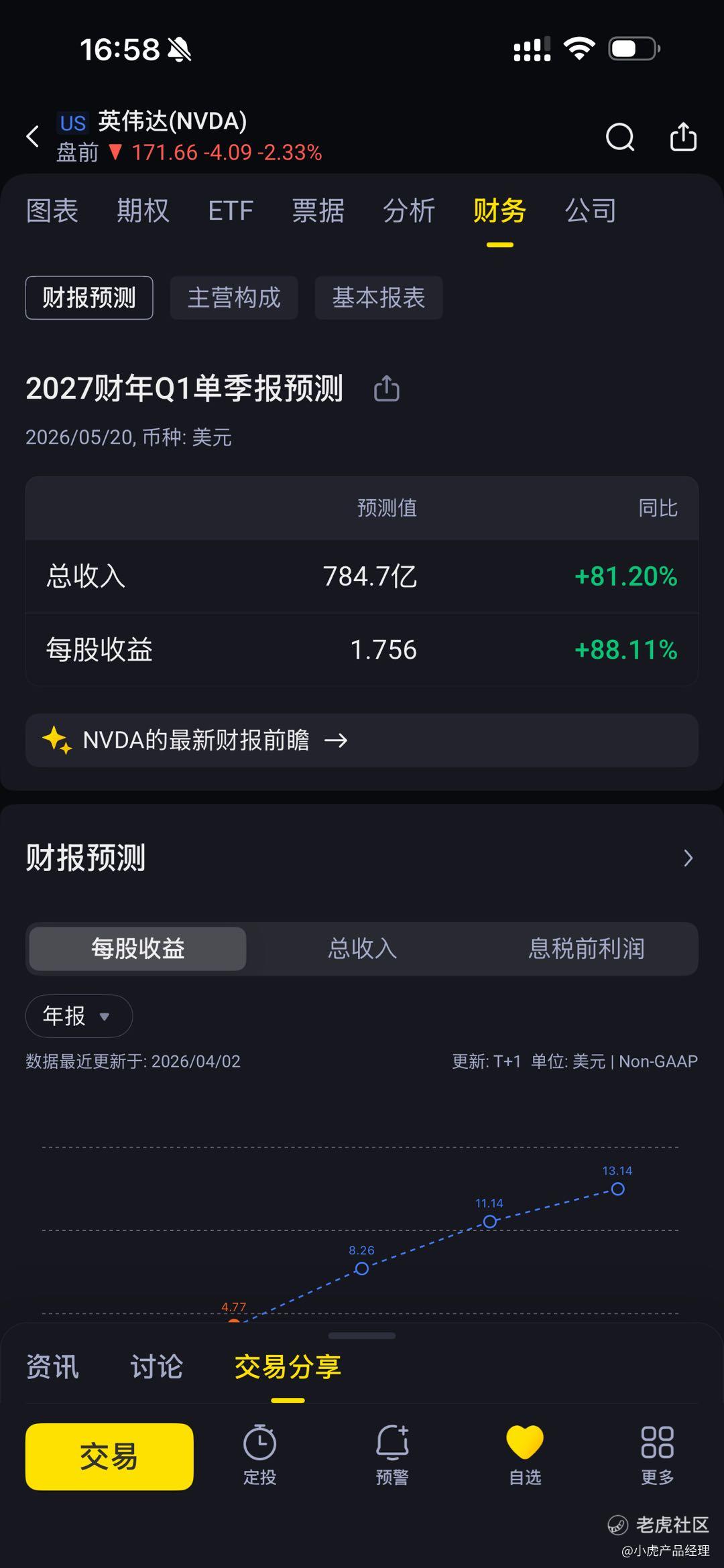Open 更多 options menu
This screenshot has height=1568, width=724.
point(657,1455)
